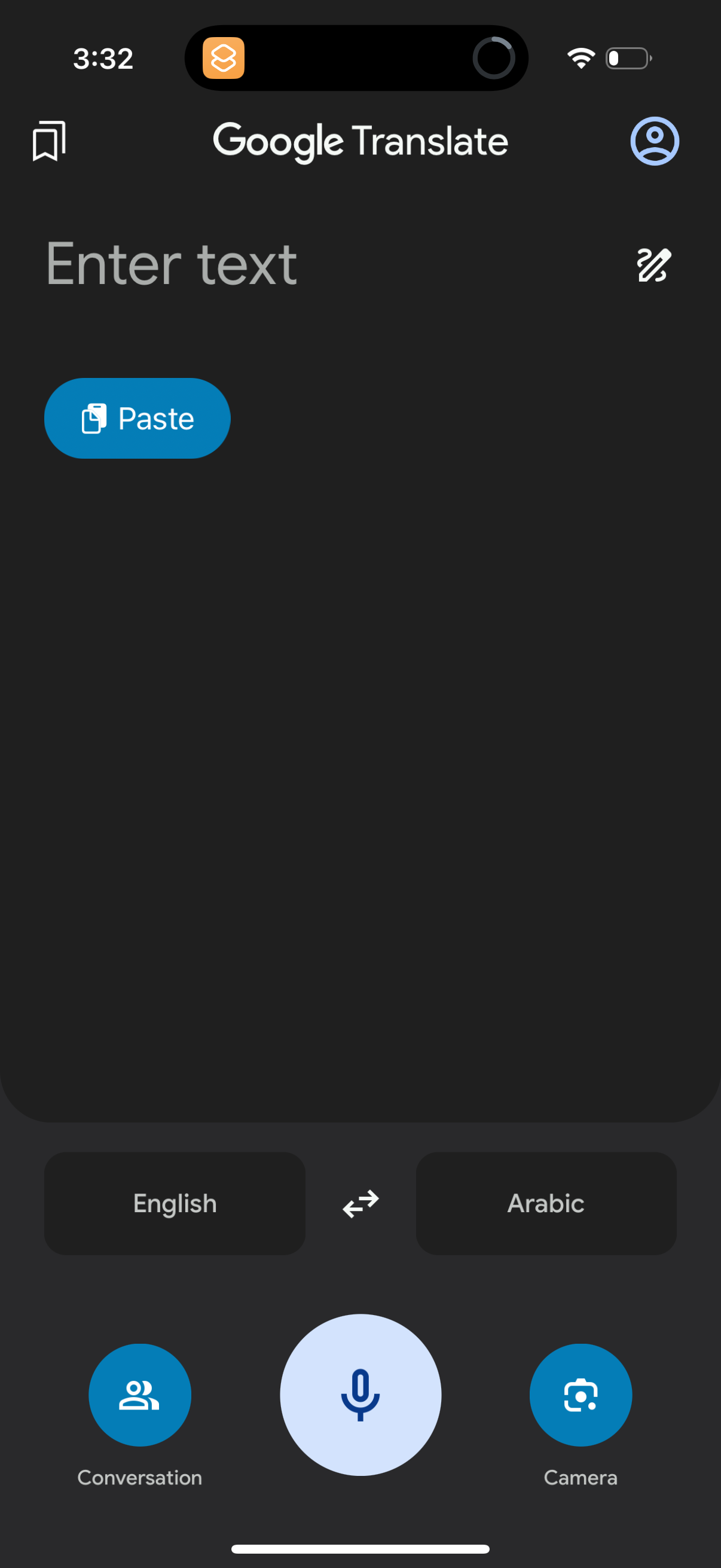Open the Arabic target language selector
The width and height of the screenshot is (721, 1568).
[546, 1202]
